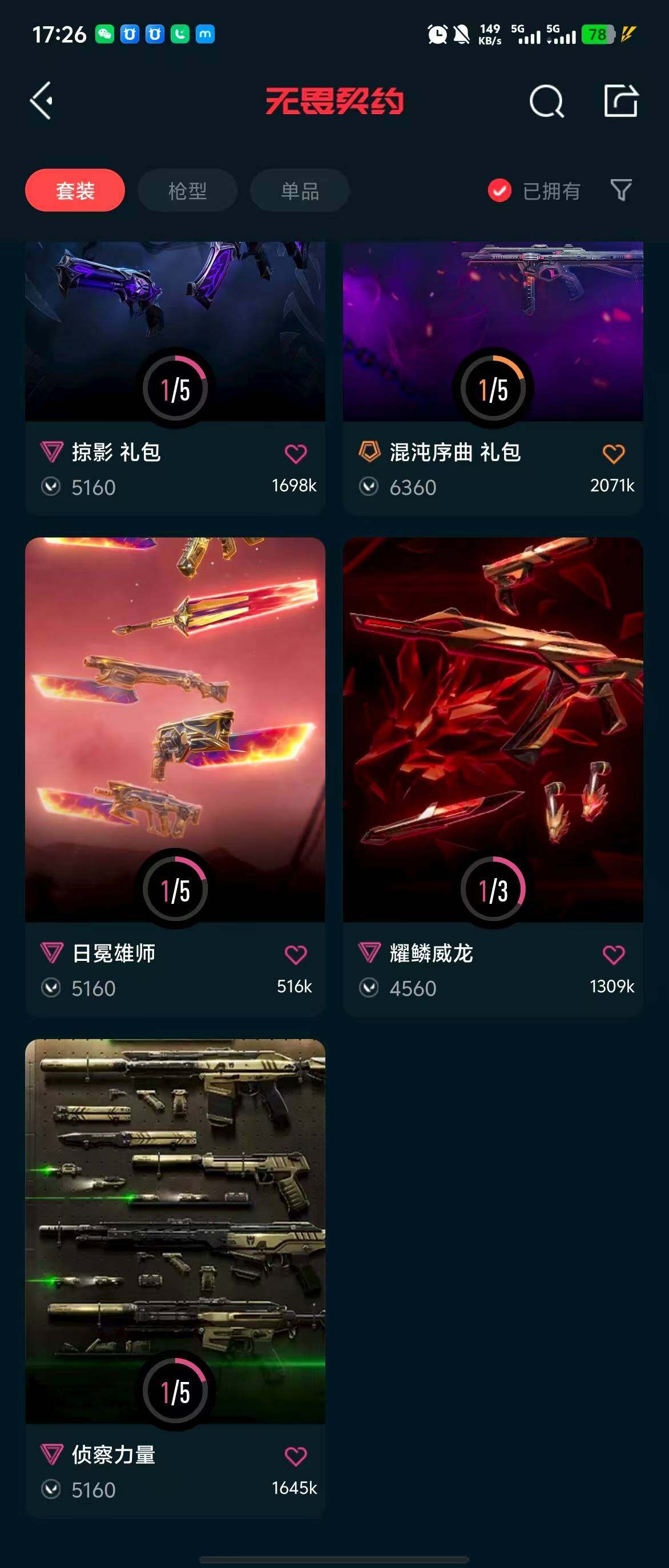Toggle the 已拥有 checkbox
This screenshot has width=669, height=1568.
(500, 191)
